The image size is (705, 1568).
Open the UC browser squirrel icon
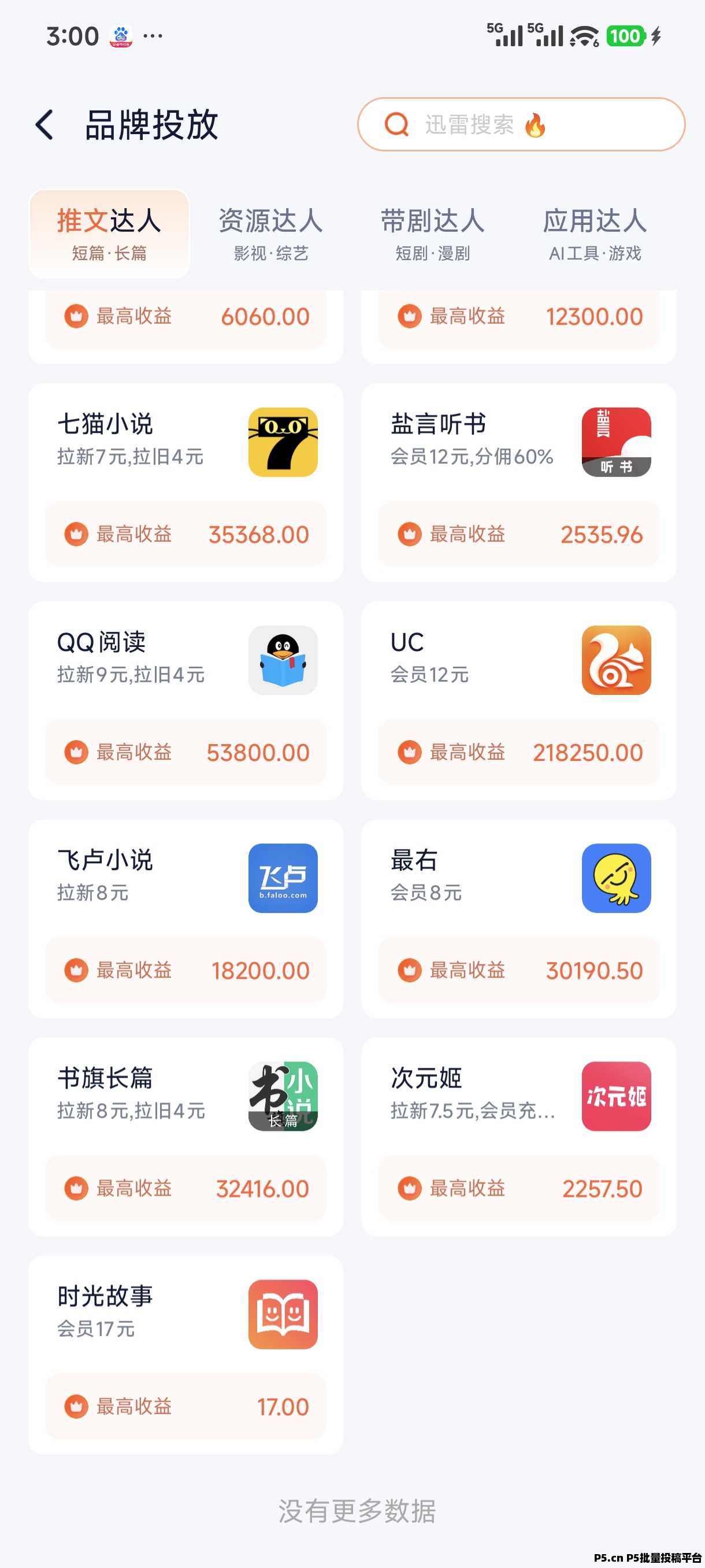pos(616,660)
